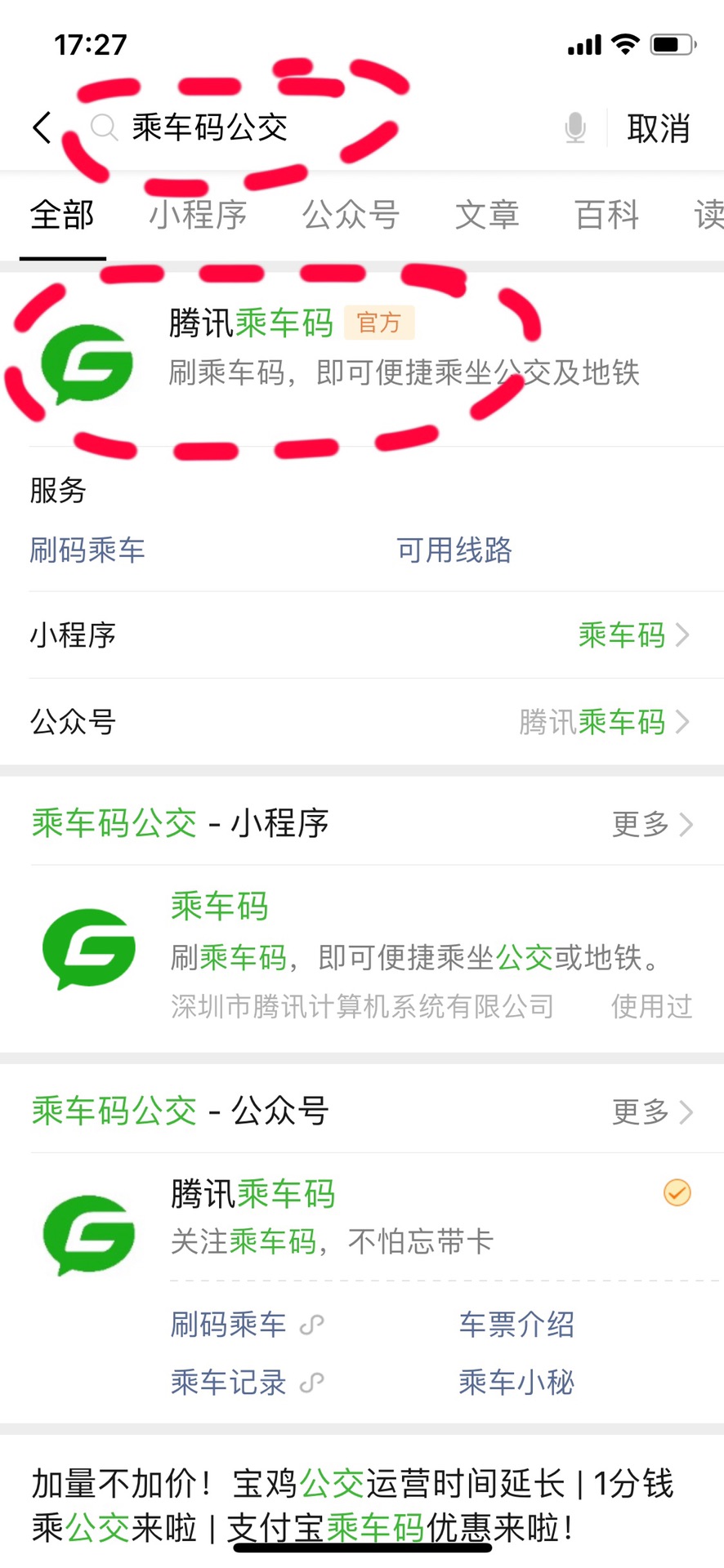The width and height of the screenshot is (724, 1568).
Task: Switch to the 小程序 tab
Action: pyautogui.click(x=198, y=216)
